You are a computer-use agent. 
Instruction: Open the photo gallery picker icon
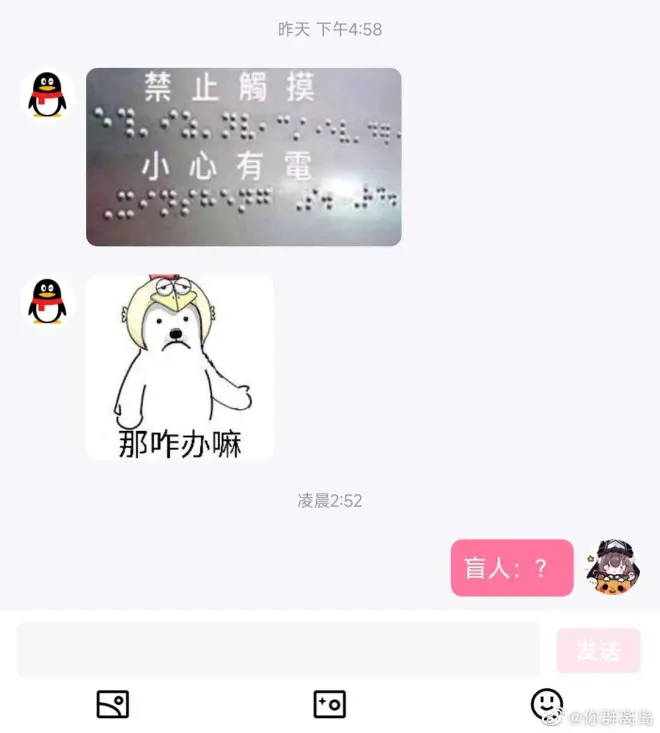click(113, 704)
